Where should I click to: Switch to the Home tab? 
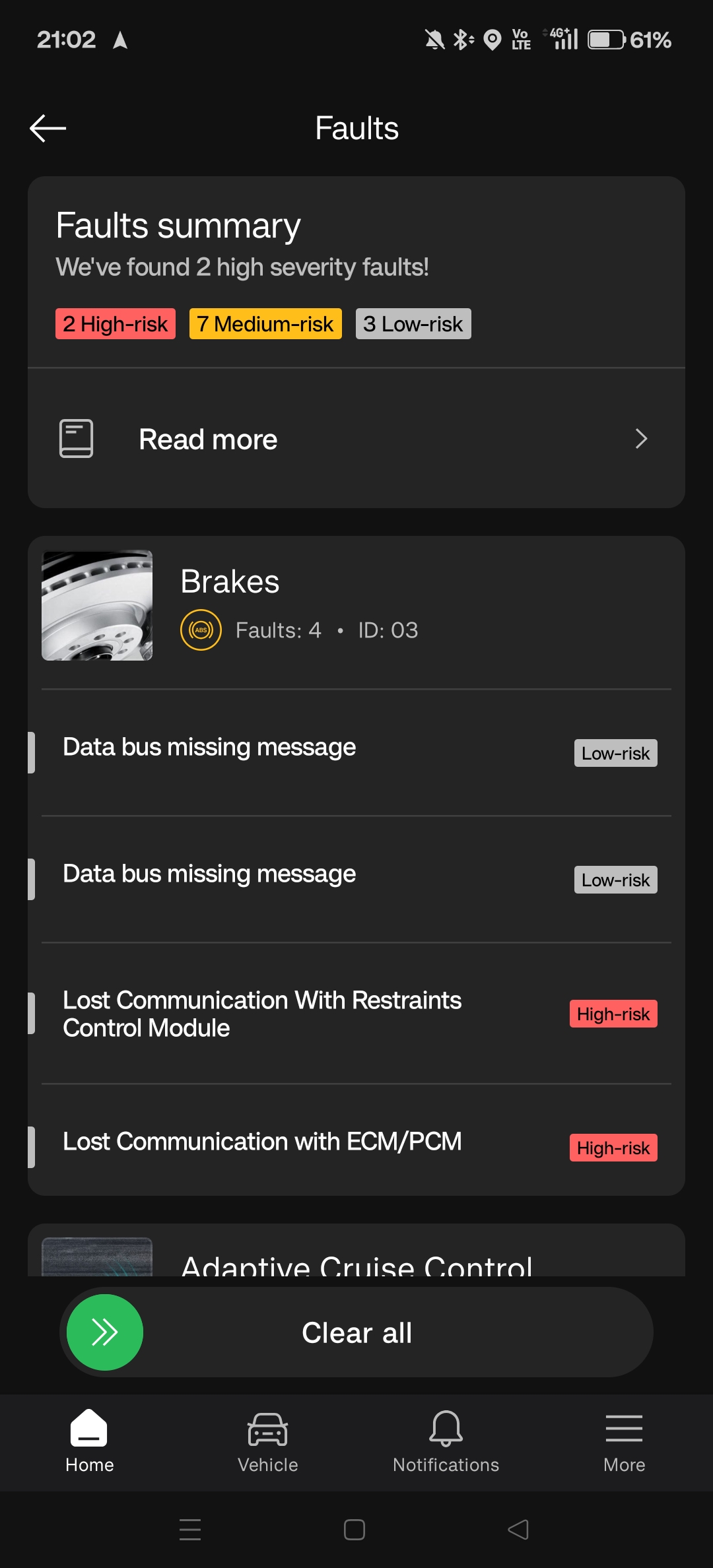[x=89, y=1442]
